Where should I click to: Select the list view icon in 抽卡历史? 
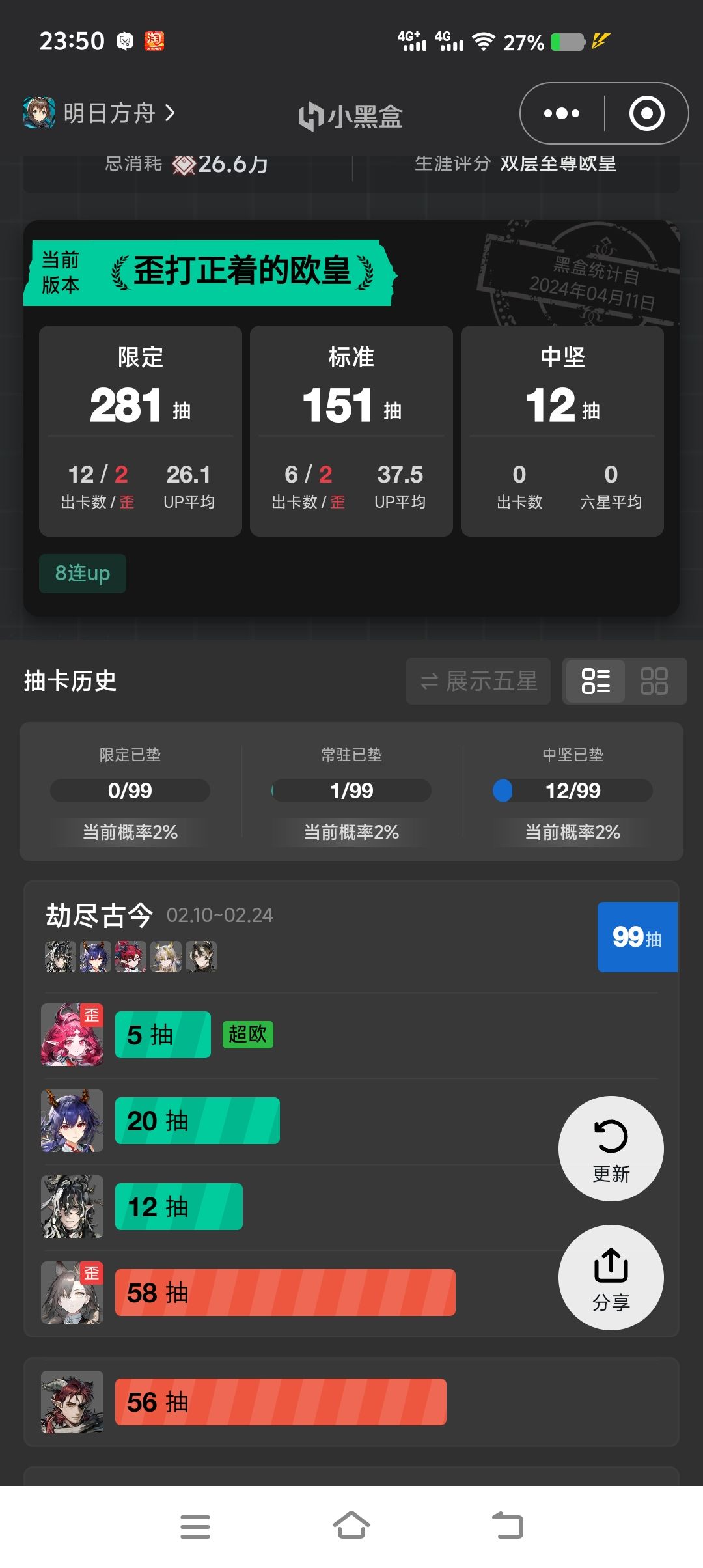coord(596,681)
